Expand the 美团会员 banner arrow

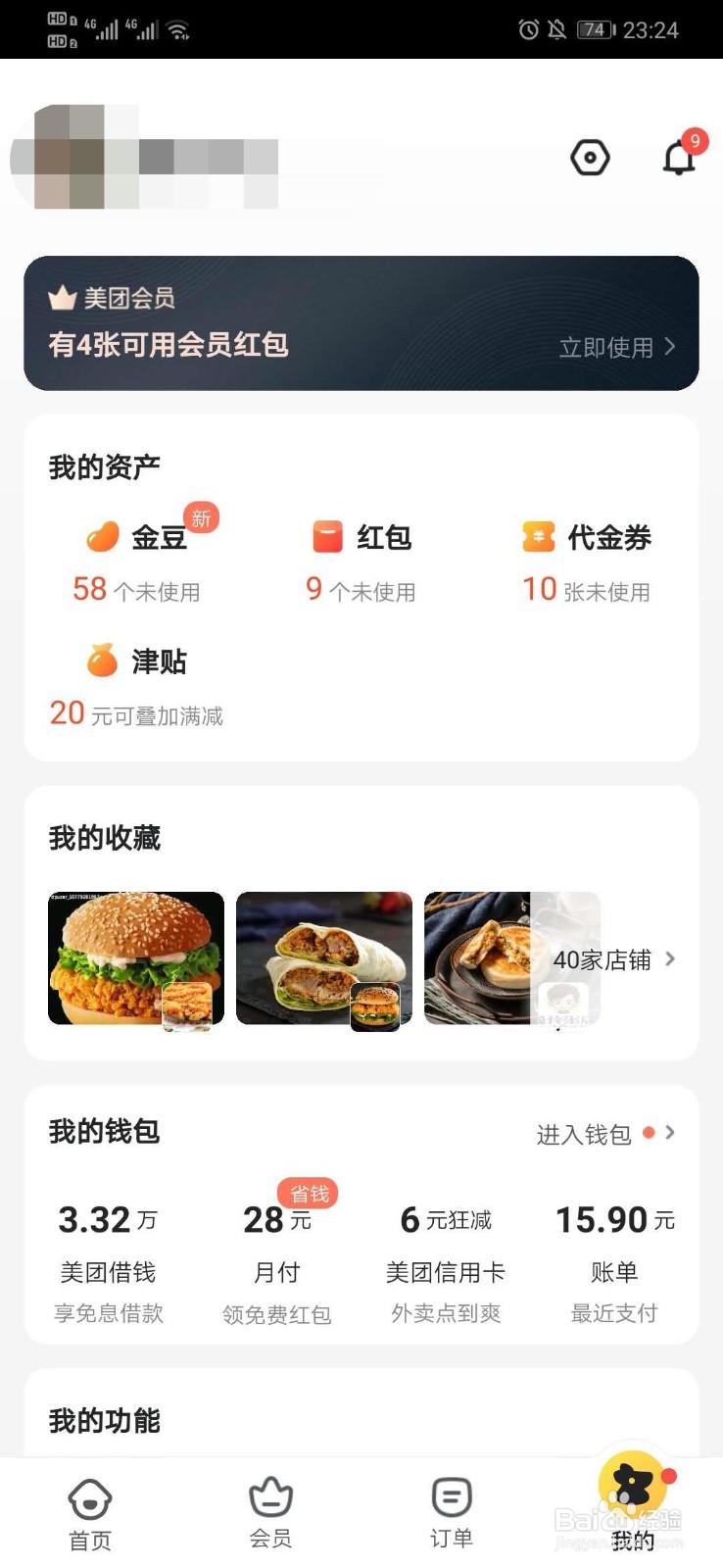pyautogui.click(x=673, y=348)
